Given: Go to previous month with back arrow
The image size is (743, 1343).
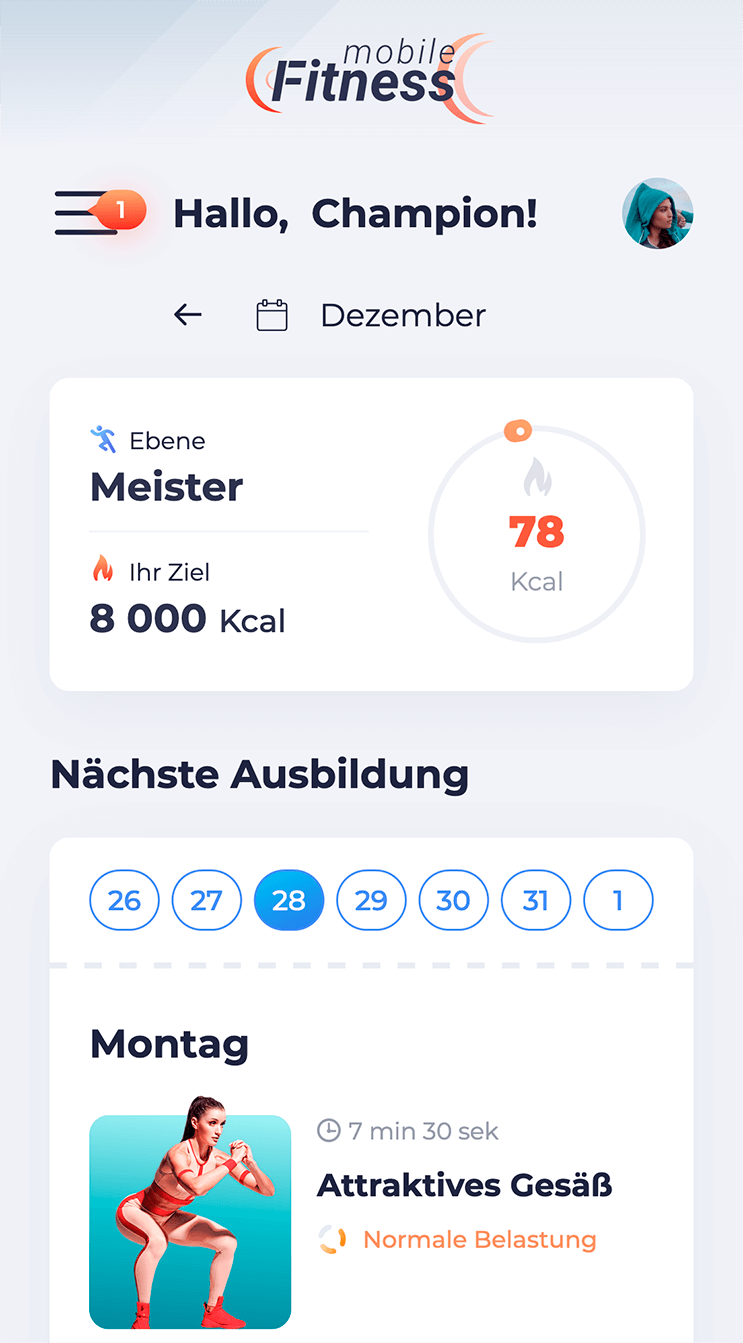Looking at the screenshot, I should point(188,315).
